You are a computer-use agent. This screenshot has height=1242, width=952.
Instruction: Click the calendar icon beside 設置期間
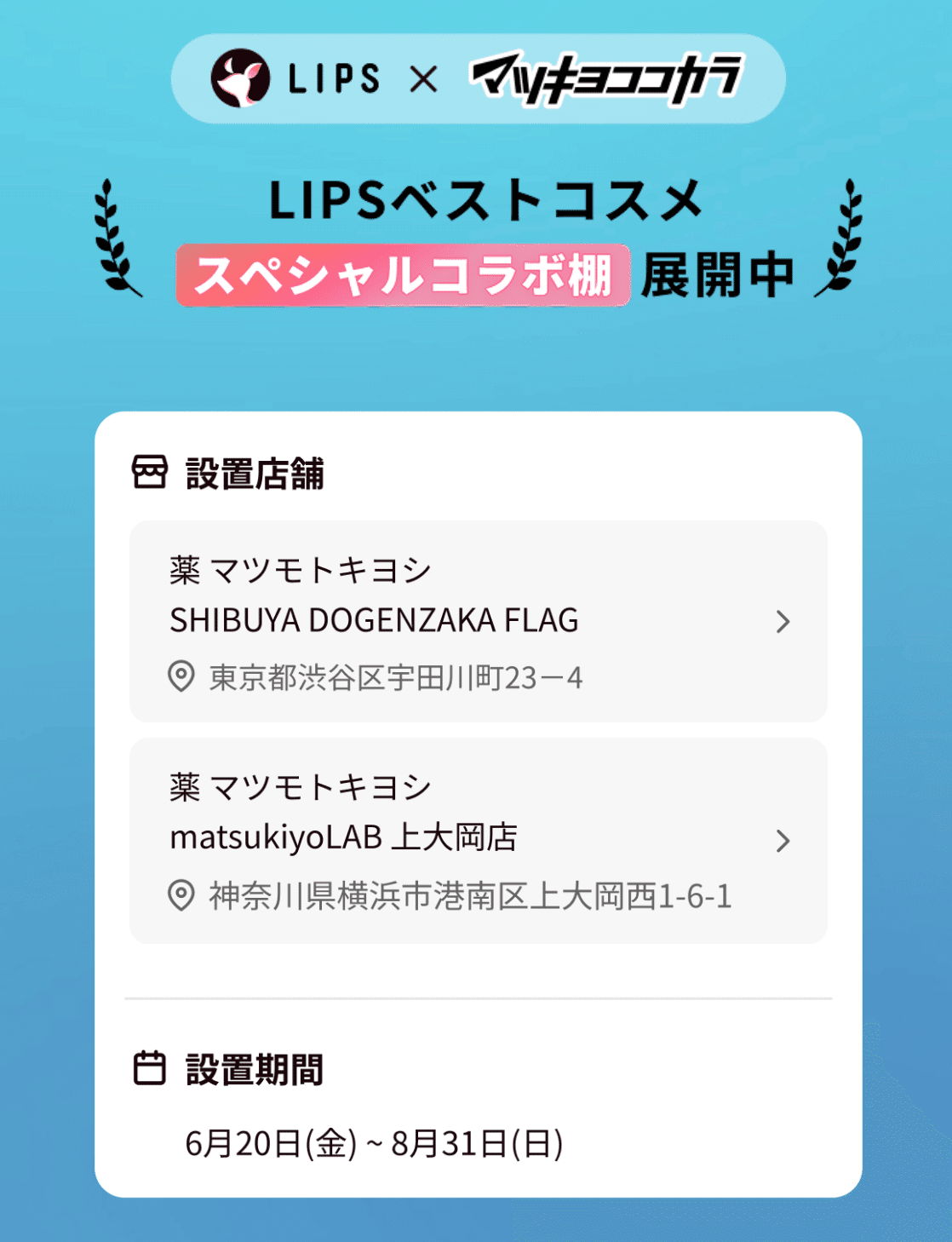pyautogui.click(x=150, y=1066)
